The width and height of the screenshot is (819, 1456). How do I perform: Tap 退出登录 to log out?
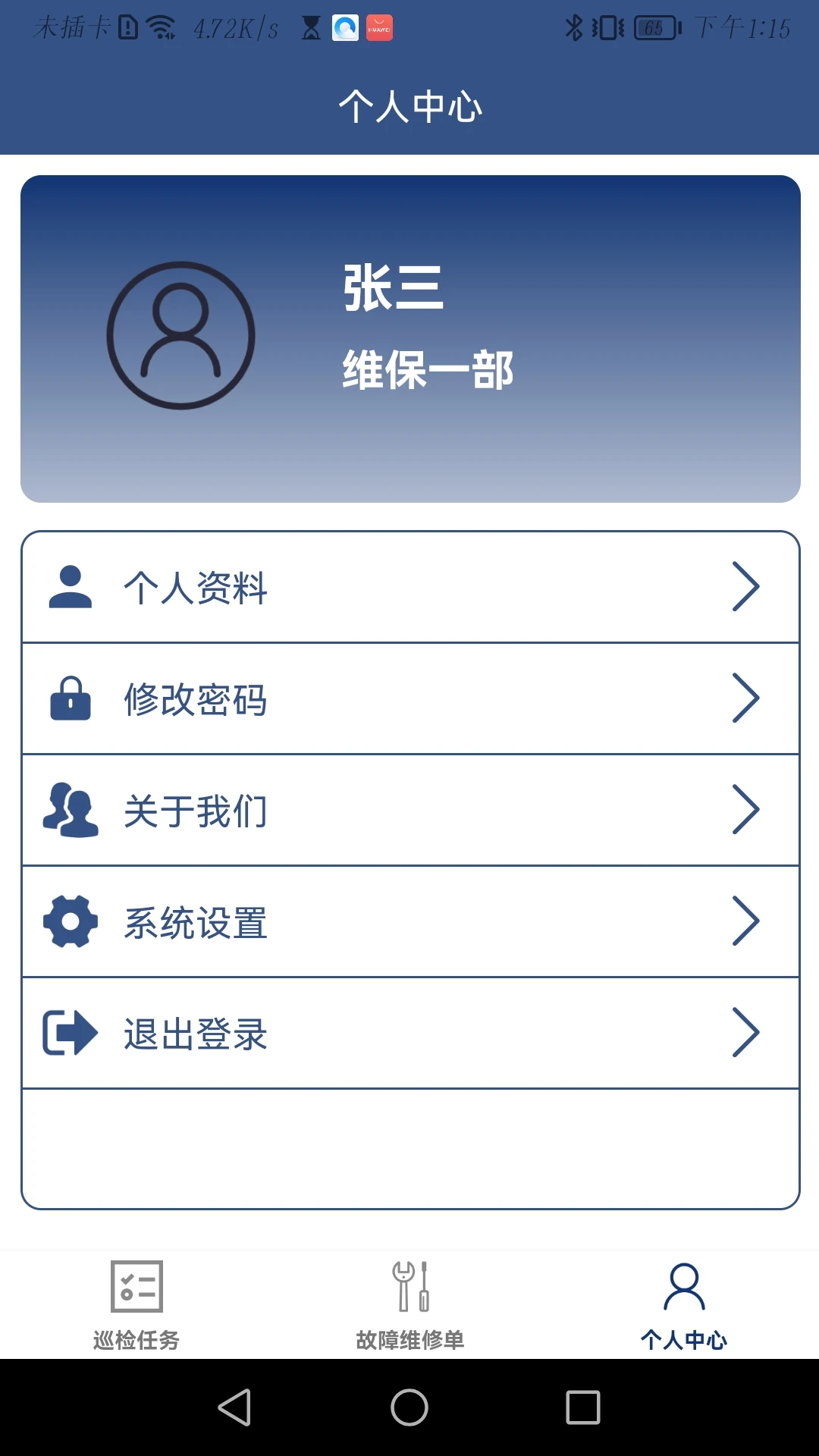pos(196,1031)
